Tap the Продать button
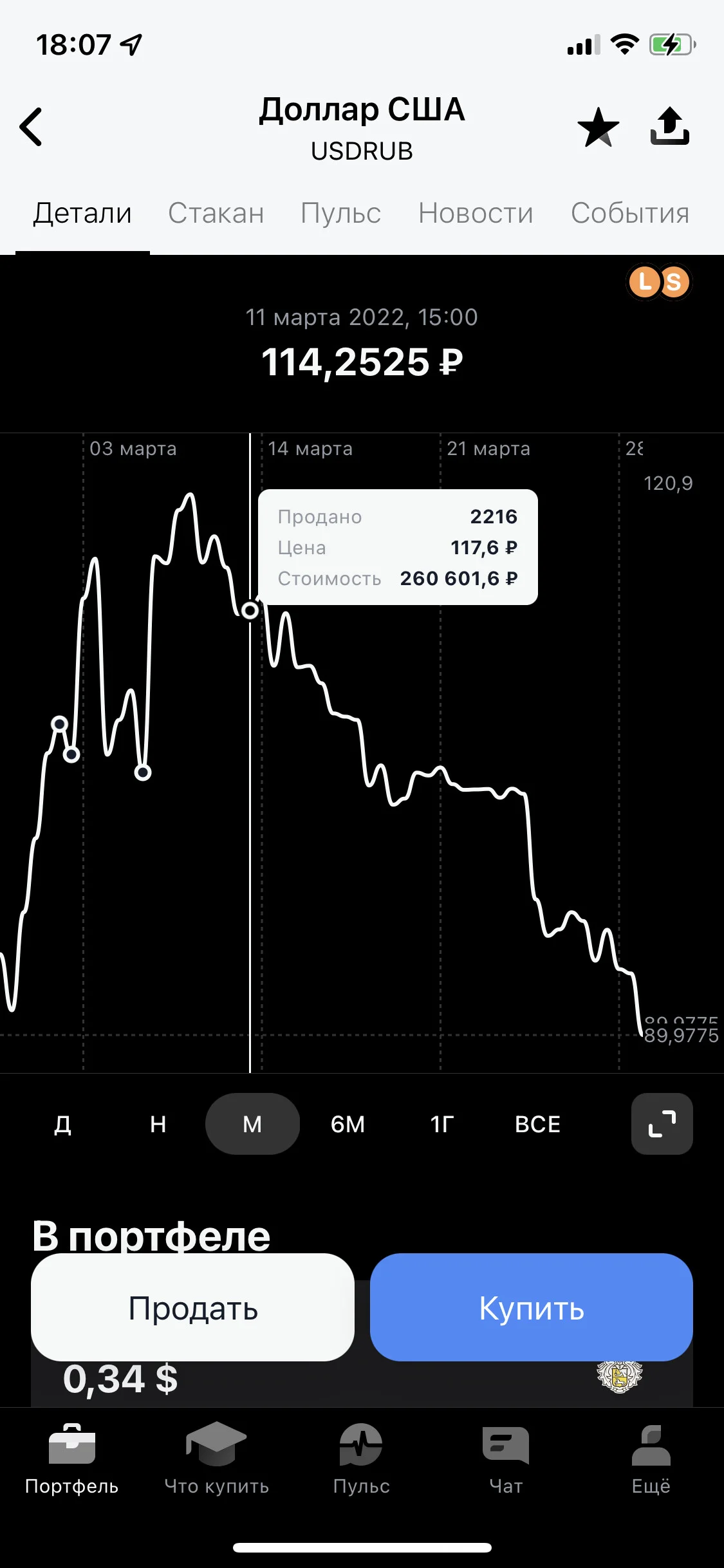Image resolution: width=724 pixels, height=1568 pixels. (x=192, y=1307)
